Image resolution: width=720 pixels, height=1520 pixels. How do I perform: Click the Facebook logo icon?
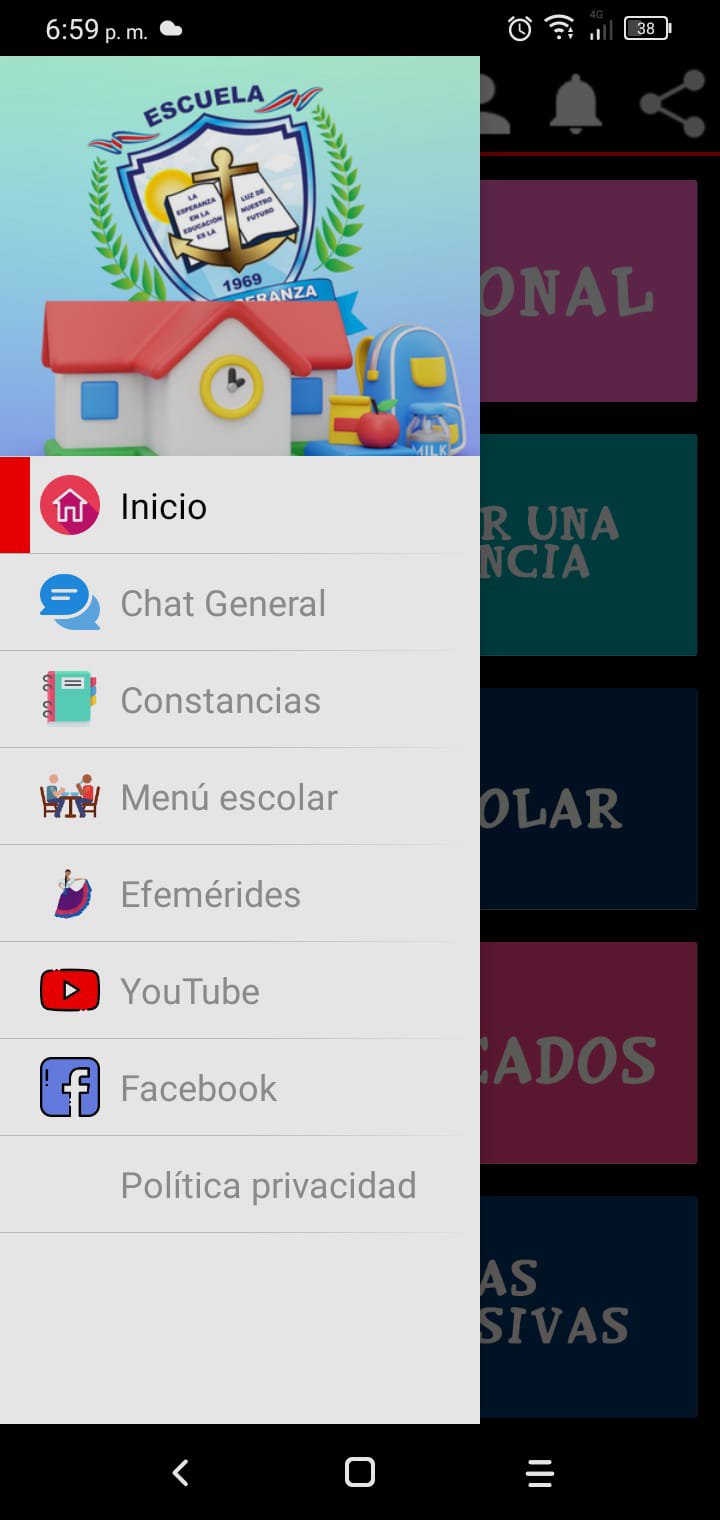69,1087
